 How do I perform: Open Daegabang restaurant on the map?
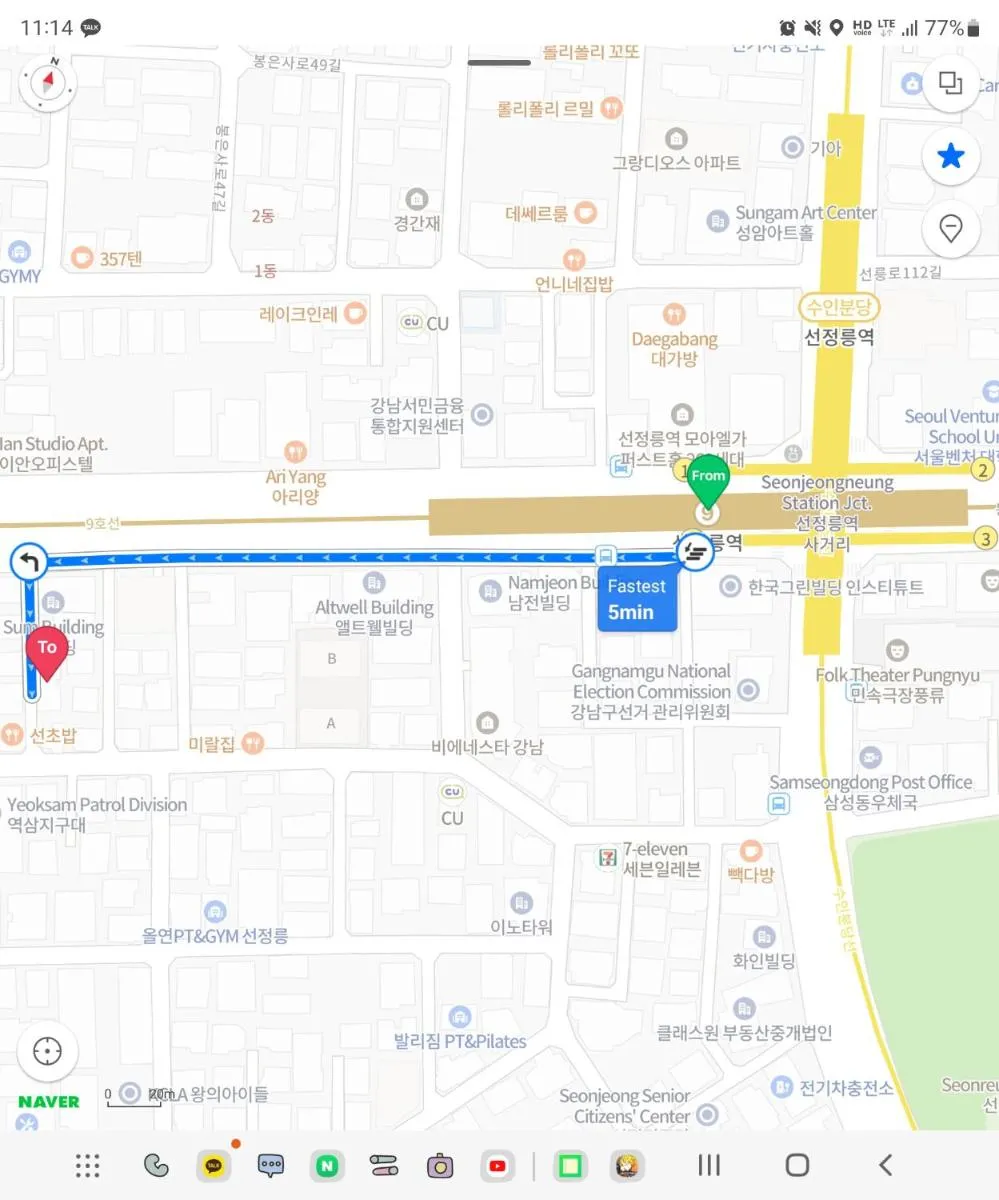point(674,339)
